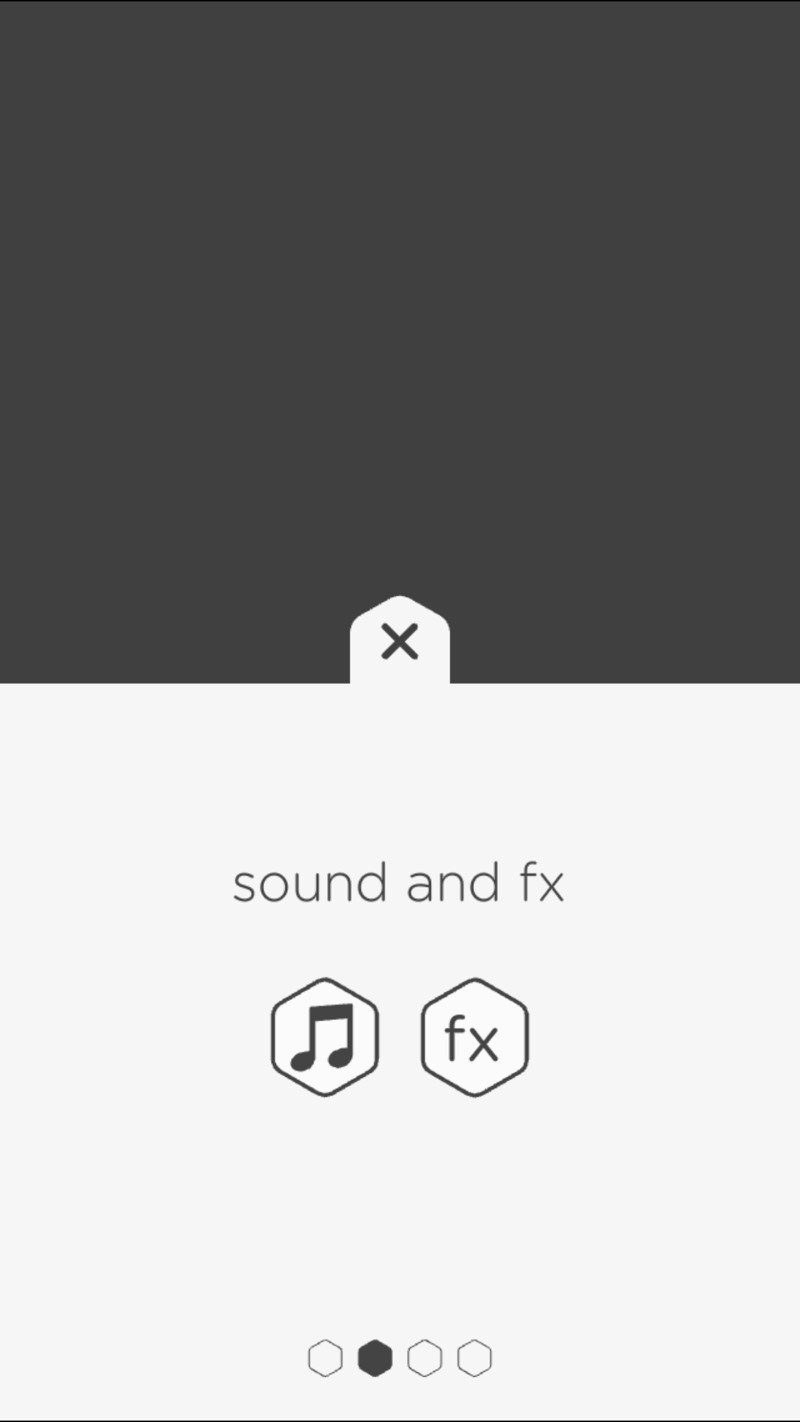800x1422 pixels.
Task: Toggle the music note sound setting
Action: point(325,1037)
